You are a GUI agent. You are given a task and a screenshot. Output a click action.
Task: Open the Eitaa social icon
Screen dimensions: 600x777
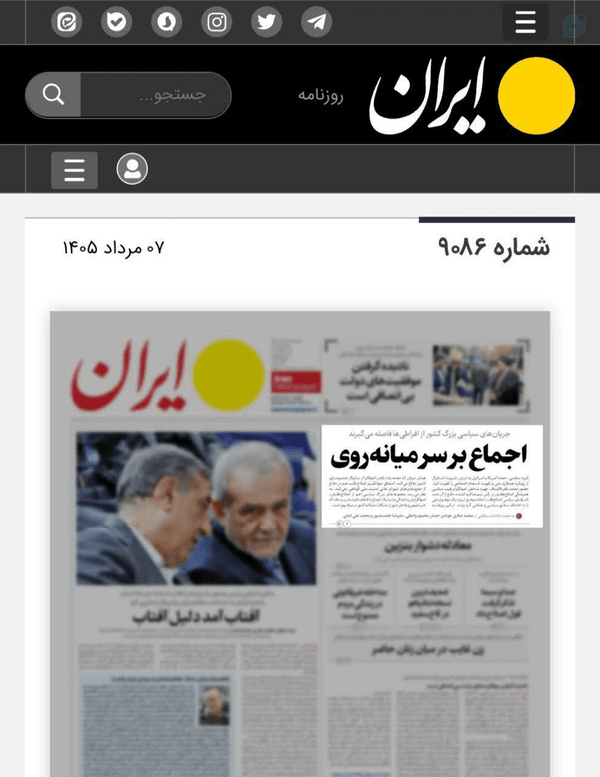[66, 22]
